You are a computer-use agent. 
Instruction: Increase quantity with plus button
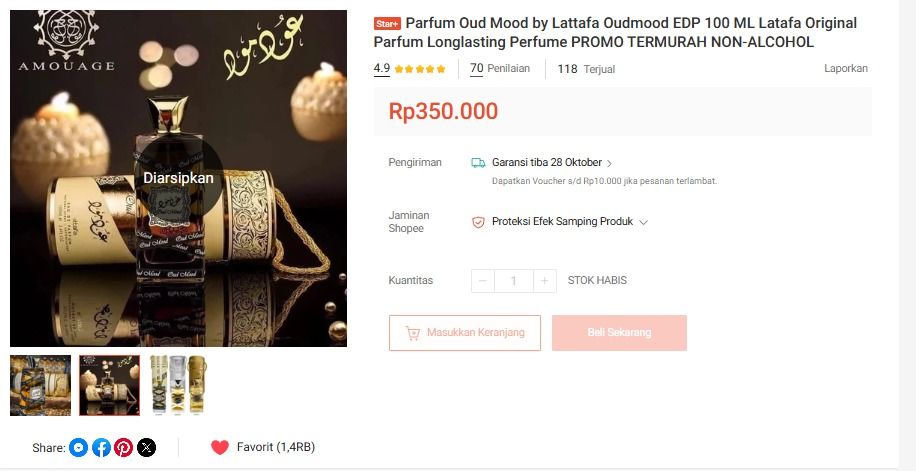544,281
